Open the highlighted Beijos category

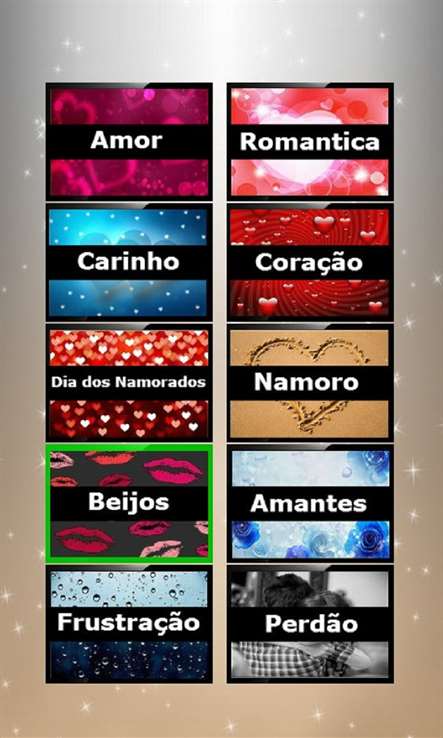click(129, 503)
